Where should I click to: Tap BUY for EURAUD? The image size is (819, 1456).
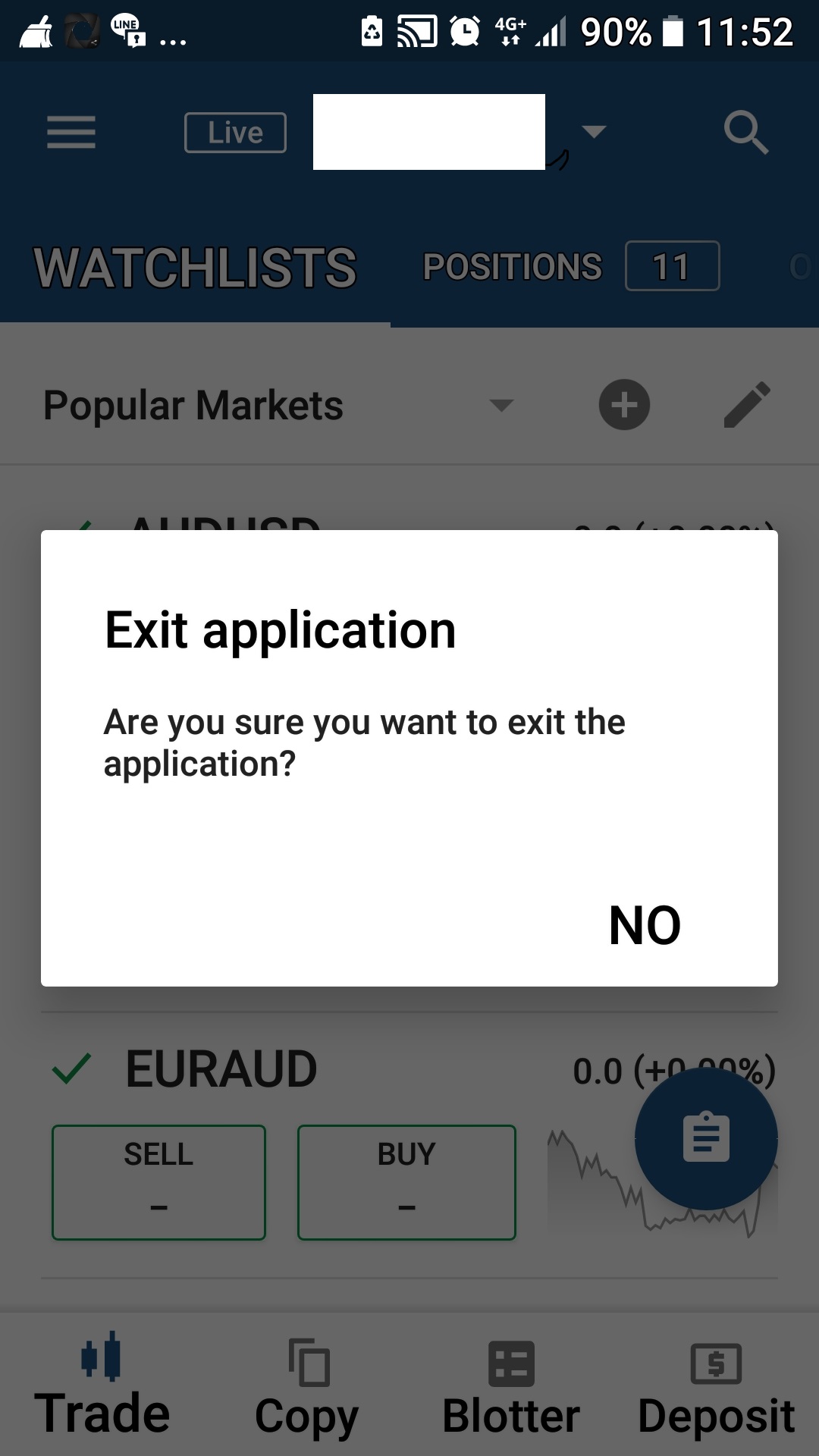coord(406,1182)
